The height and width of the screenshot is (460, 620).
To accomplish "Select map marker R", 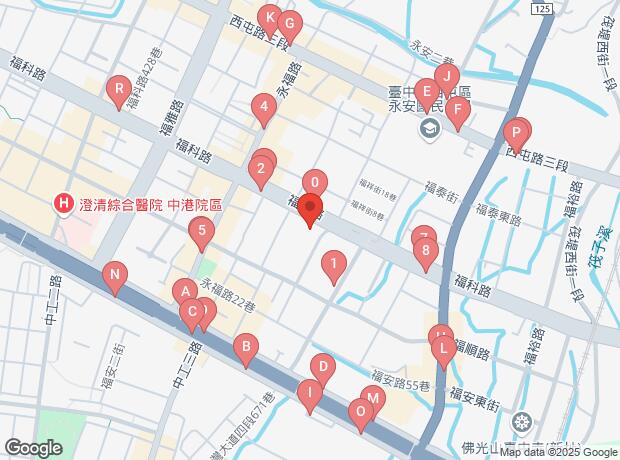I will tap(118, 91).
